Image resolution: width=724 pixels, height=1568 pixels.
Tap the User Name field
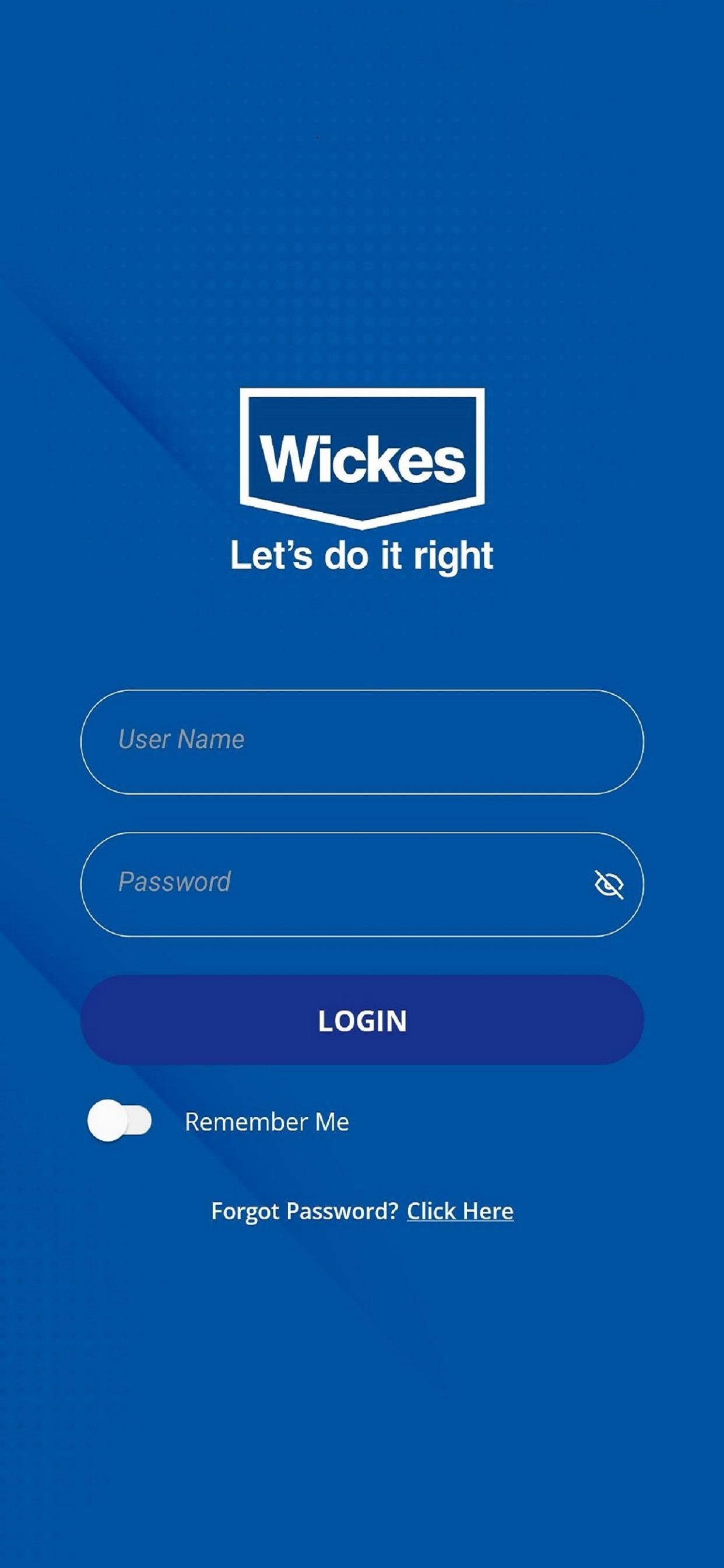(x=361, y=741)
